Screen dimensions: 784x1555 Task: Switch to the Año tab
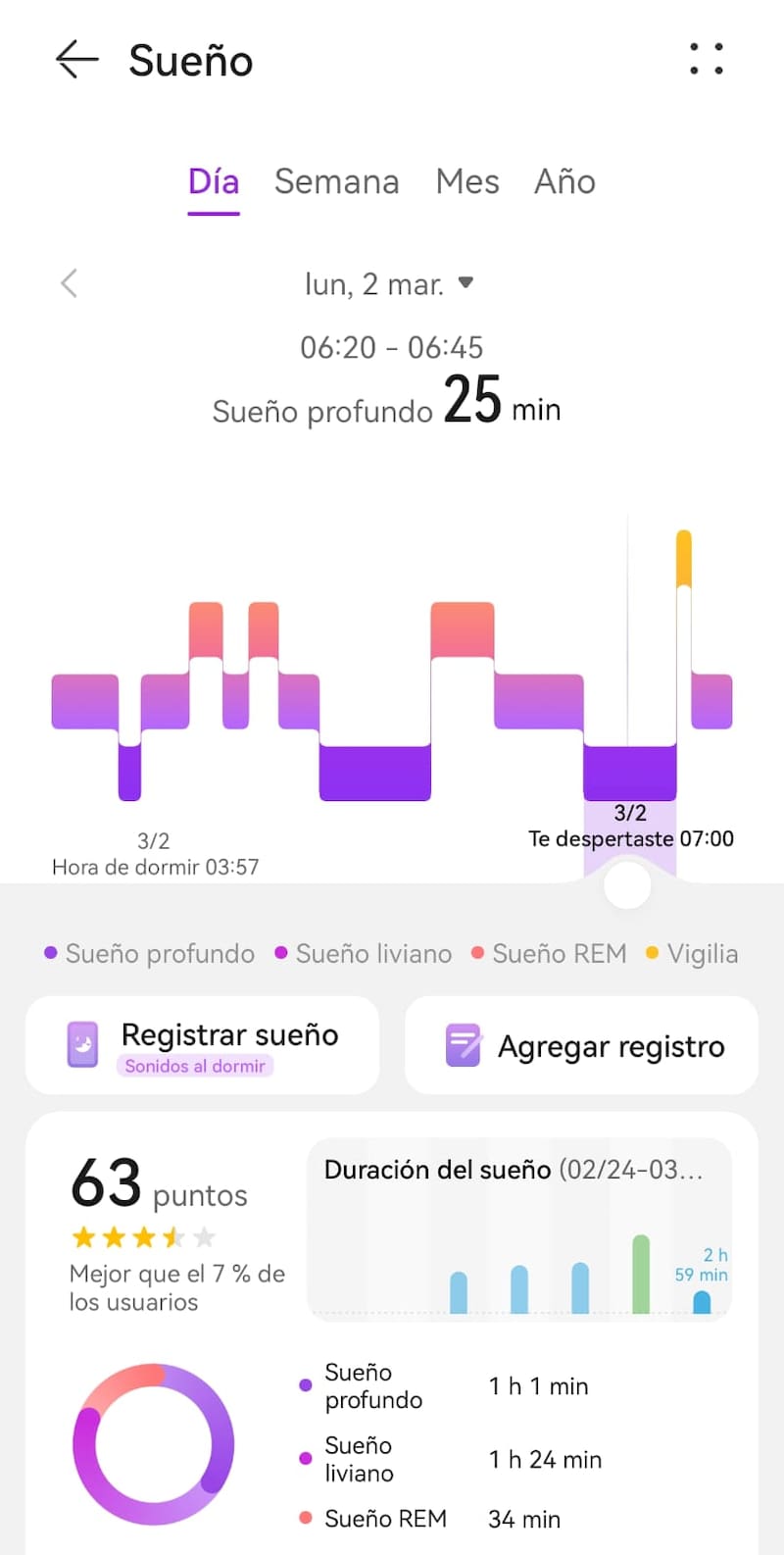(564, 181)
